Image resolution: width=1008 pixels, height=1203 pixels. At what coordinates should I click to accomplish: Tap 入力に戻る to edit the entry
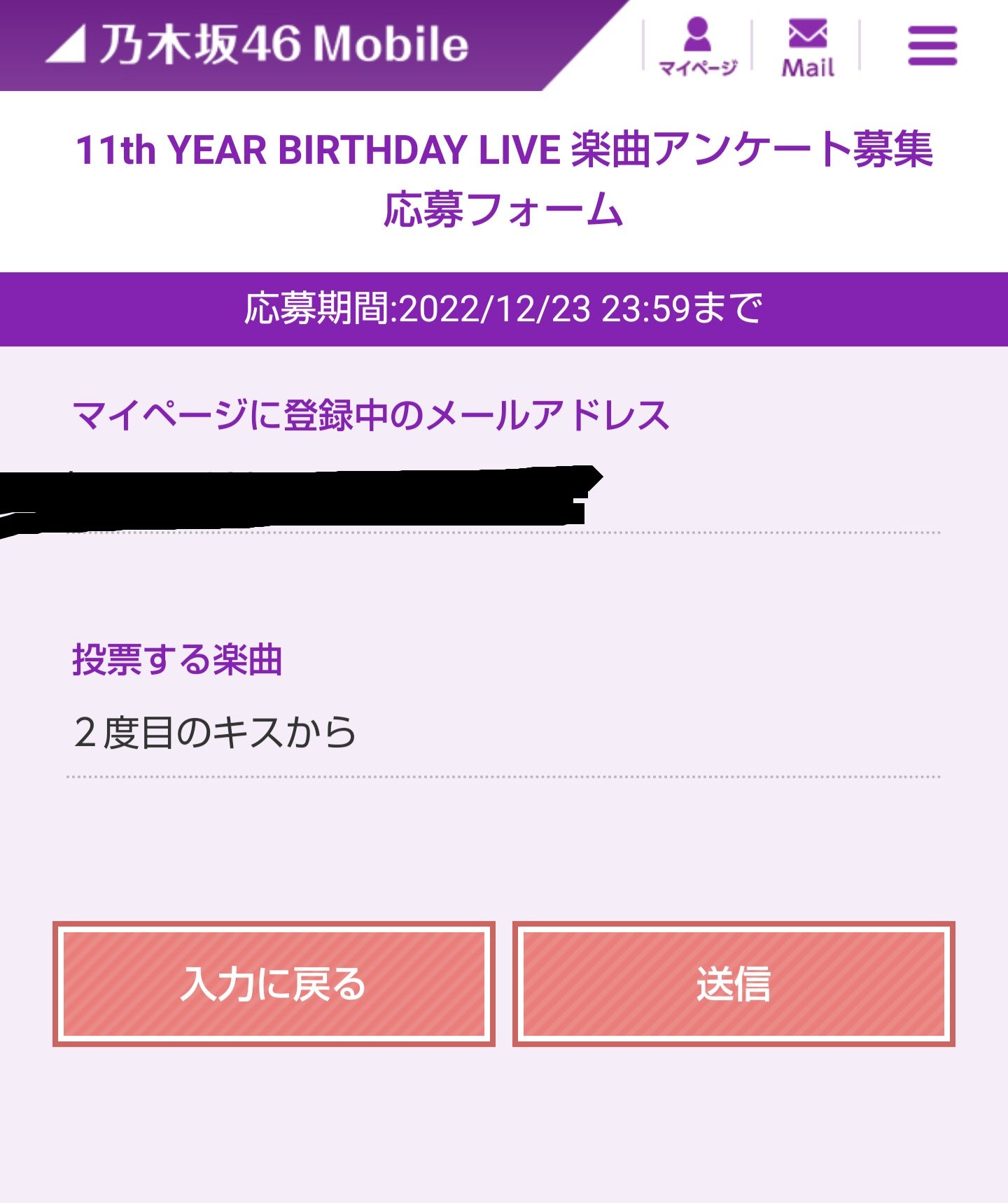[x=274, y=983]
